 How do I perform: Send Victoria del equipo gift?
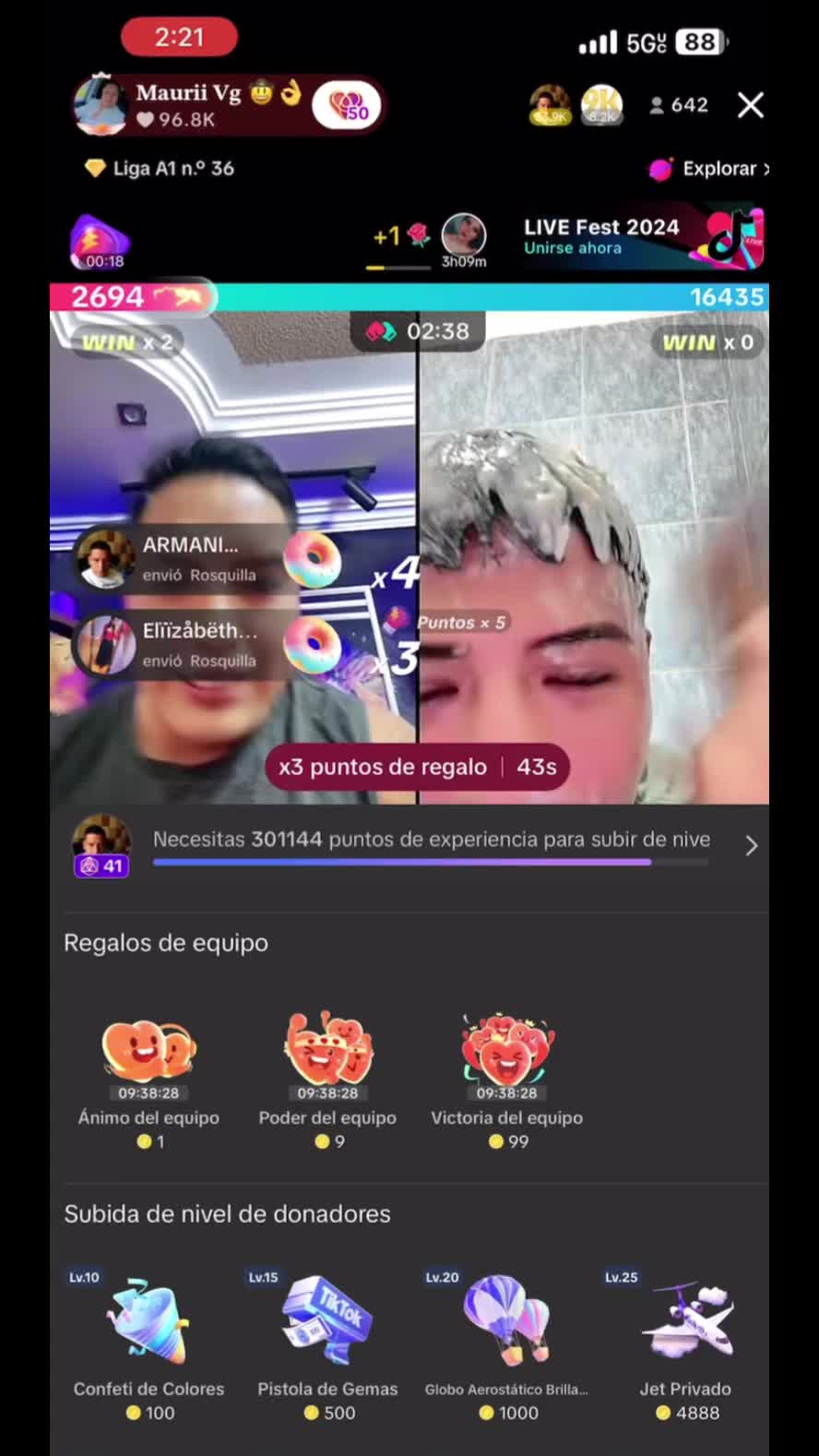tap(506, 1080)
